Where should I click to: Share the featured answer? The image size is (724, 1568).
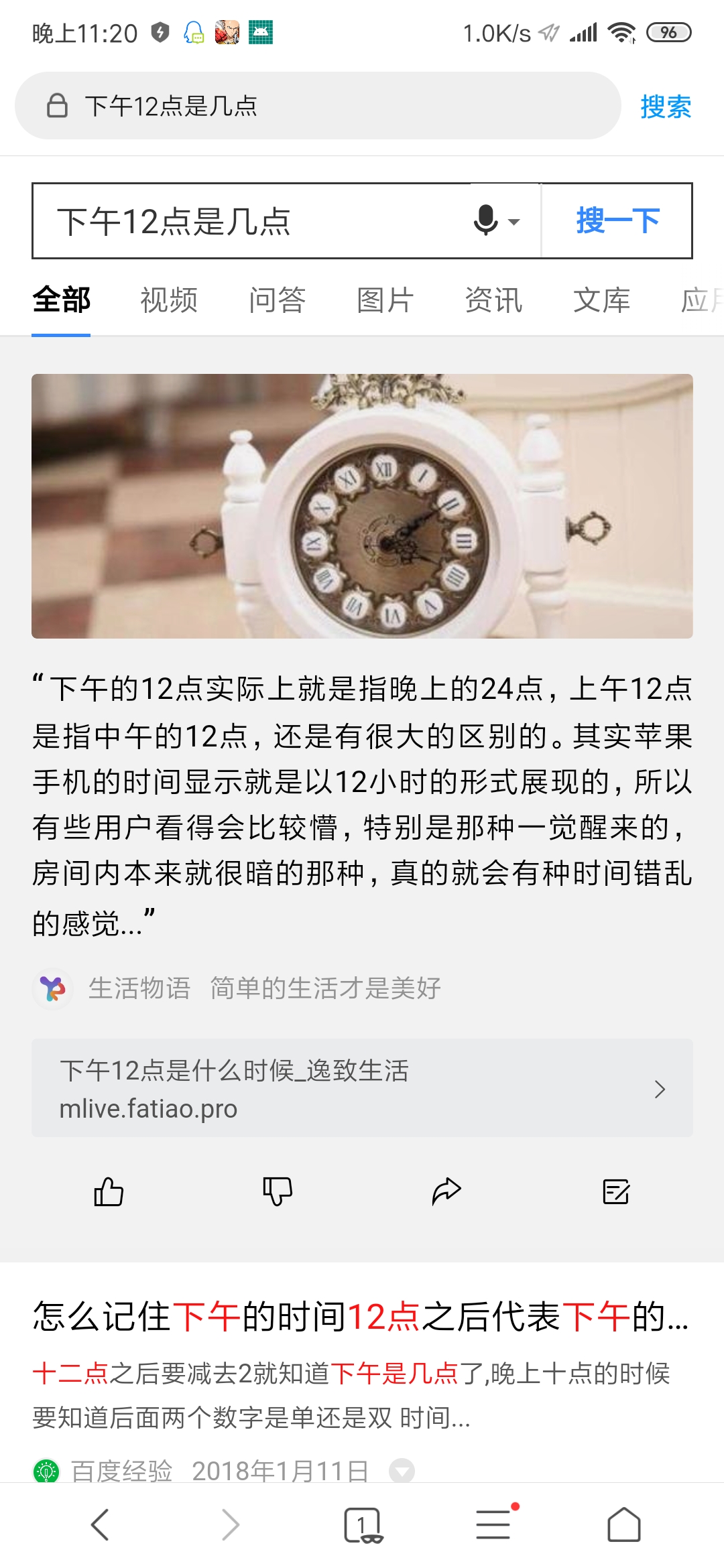(x=446, y=1191)
